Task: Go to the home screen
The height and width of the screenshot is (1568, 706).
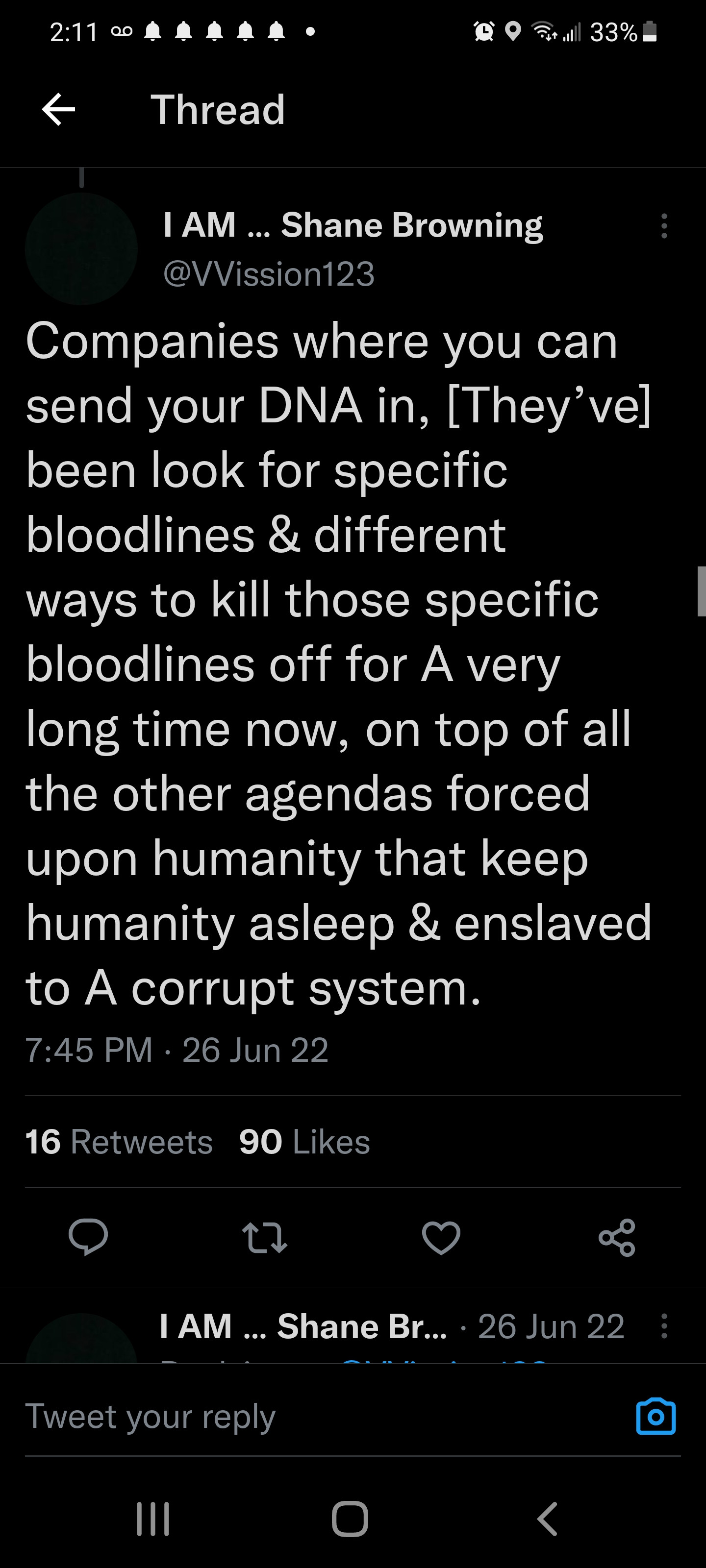Action: point(350,1519)
